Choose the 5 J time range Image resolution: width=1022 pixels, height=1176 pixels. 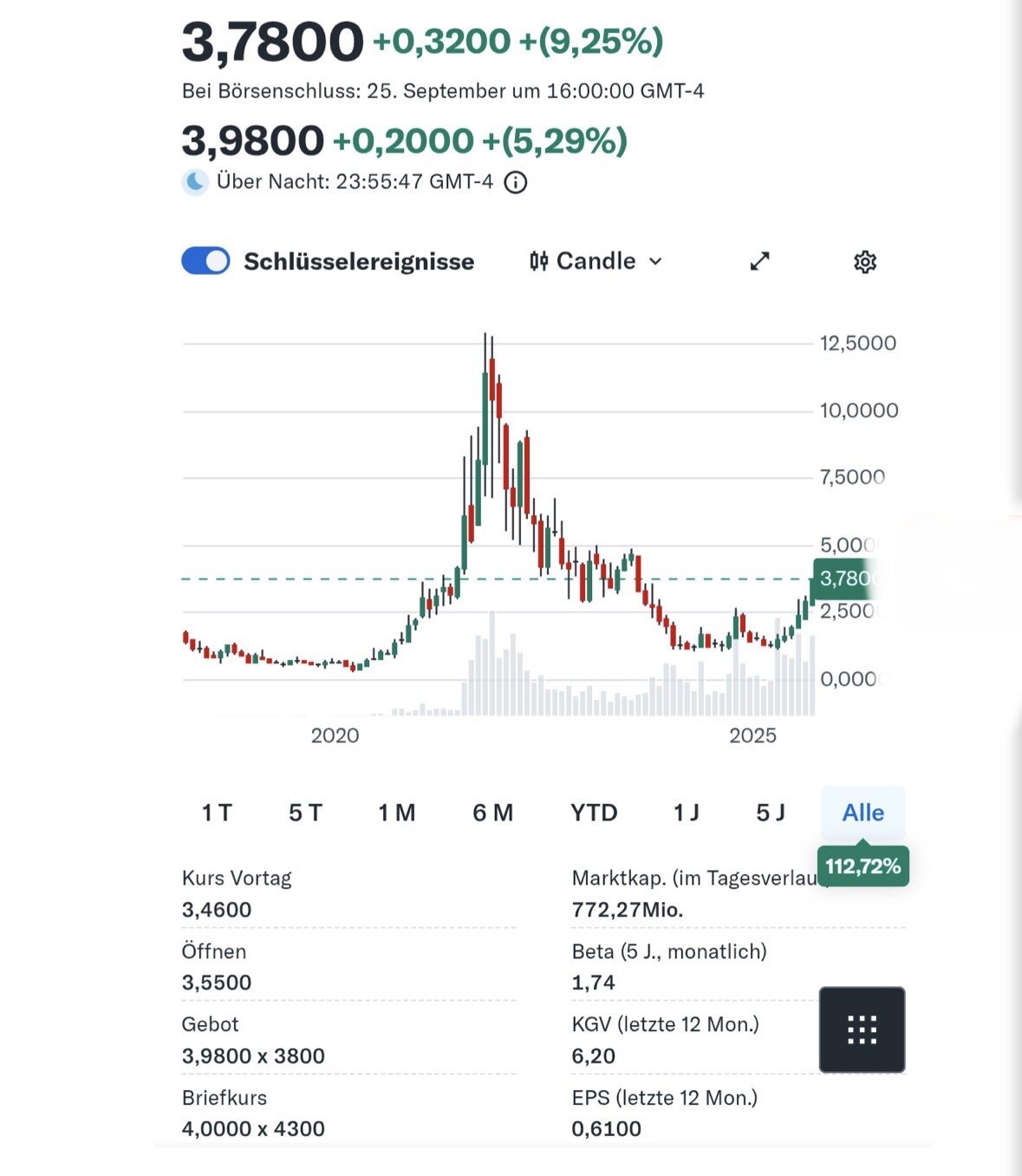(770, 813)
